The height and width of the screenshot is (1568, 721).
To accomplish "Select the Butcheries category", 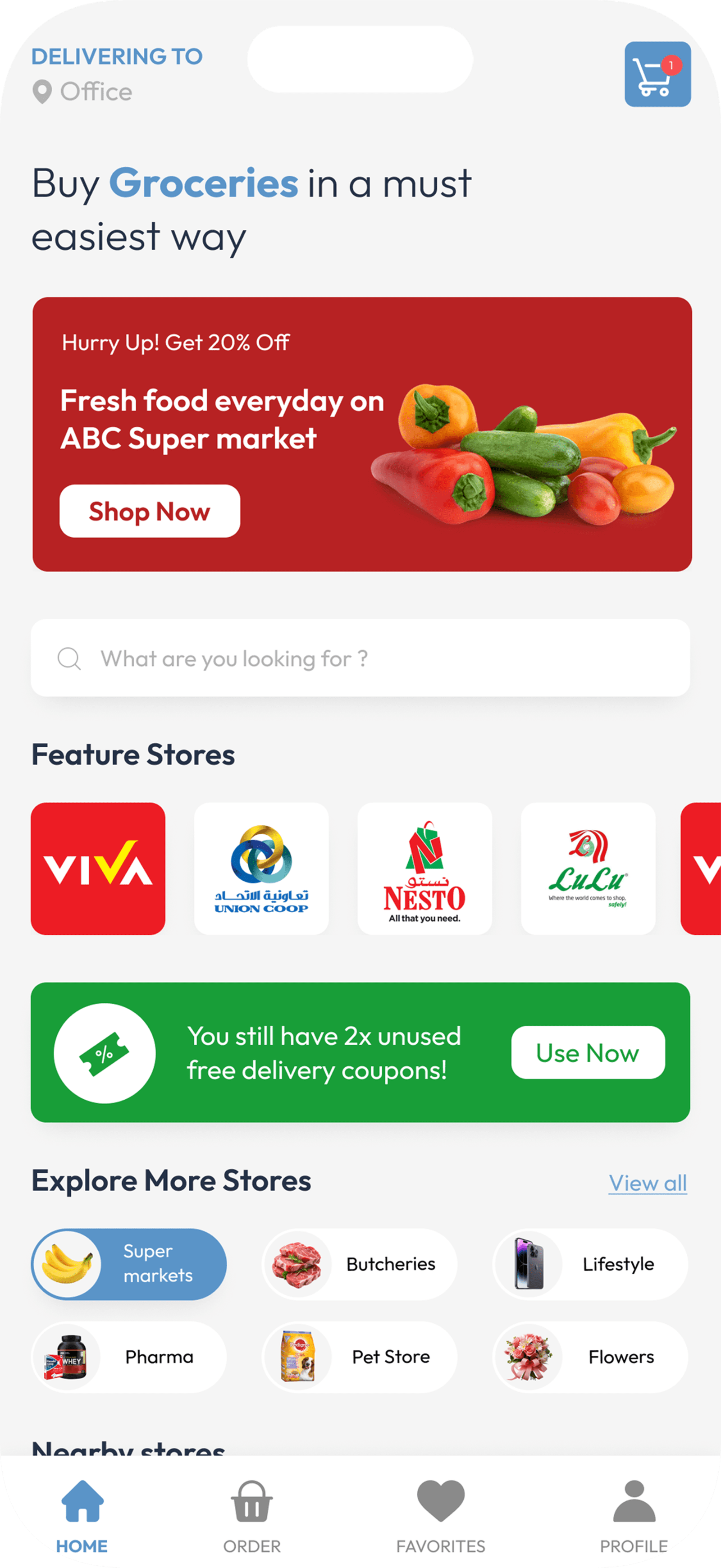I will point(360,1264).
